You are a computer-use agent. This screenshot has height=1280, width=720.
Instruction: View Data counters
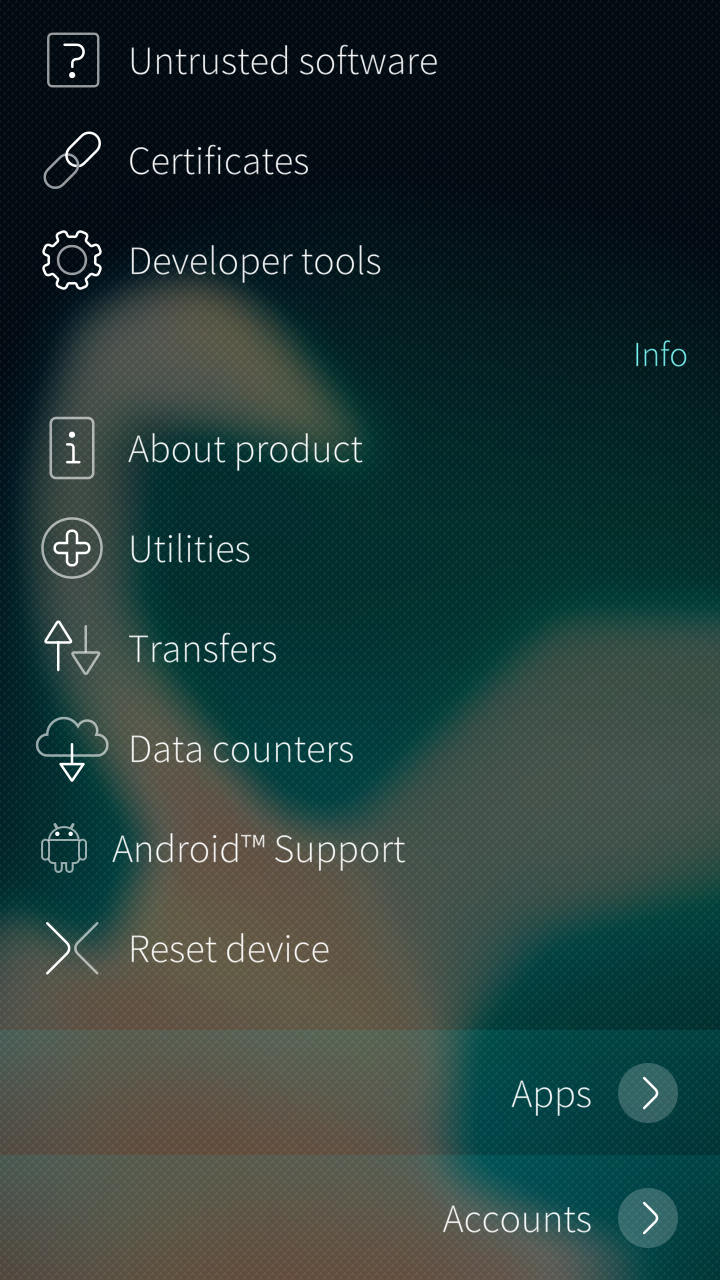[360, 749]
